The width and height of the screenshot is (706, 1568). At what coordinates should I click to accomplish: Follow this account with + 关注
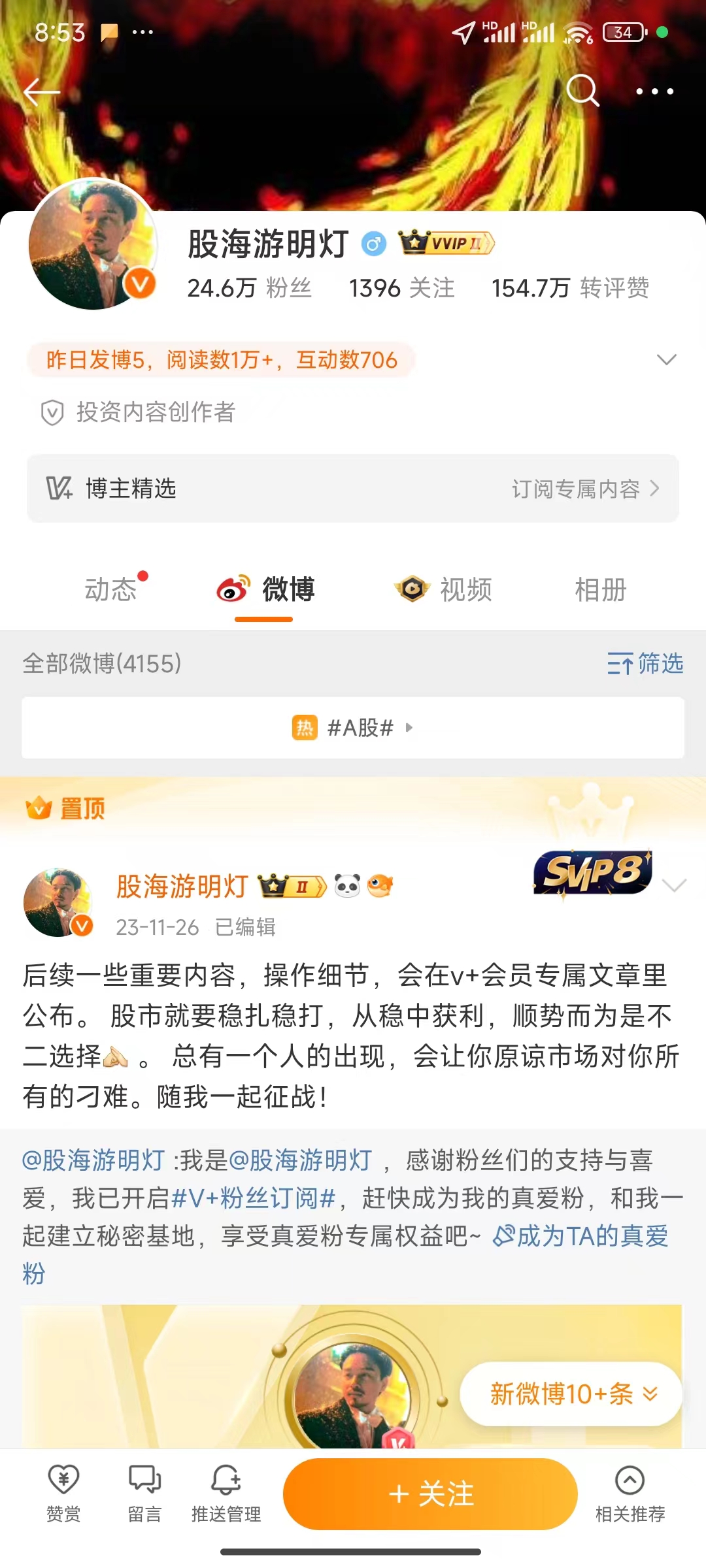coord(430,1494)
